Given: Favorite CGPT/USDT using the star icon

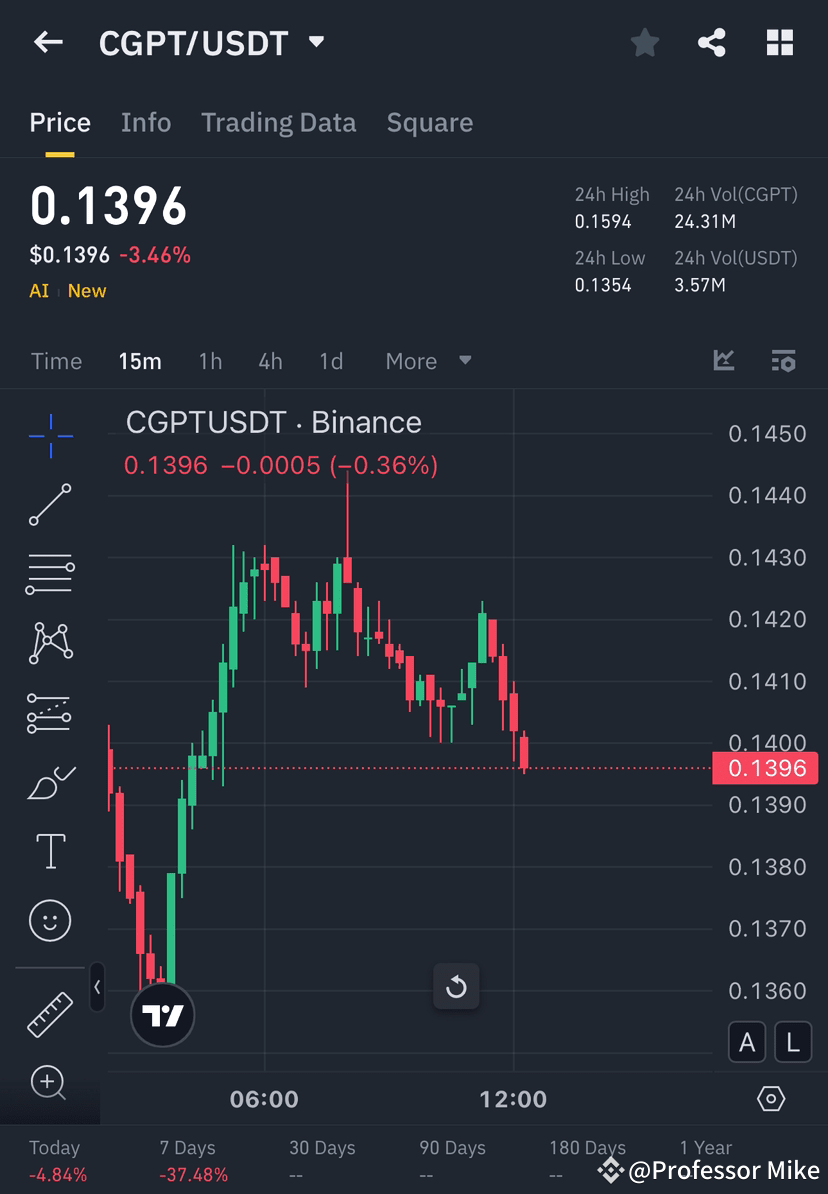Looking at the screenshot, I should click(x=644, y=42).
